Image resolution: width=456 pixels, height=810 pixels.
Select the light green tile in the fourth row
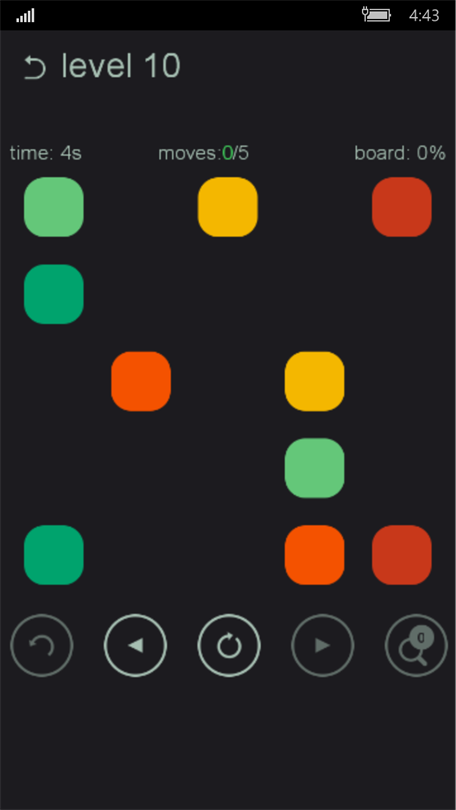[315, 468]
